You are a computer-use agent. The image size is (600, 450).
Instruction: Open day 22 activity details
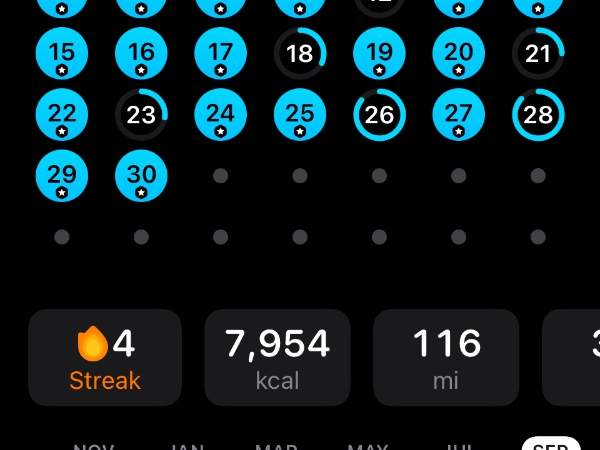point(62,115)
